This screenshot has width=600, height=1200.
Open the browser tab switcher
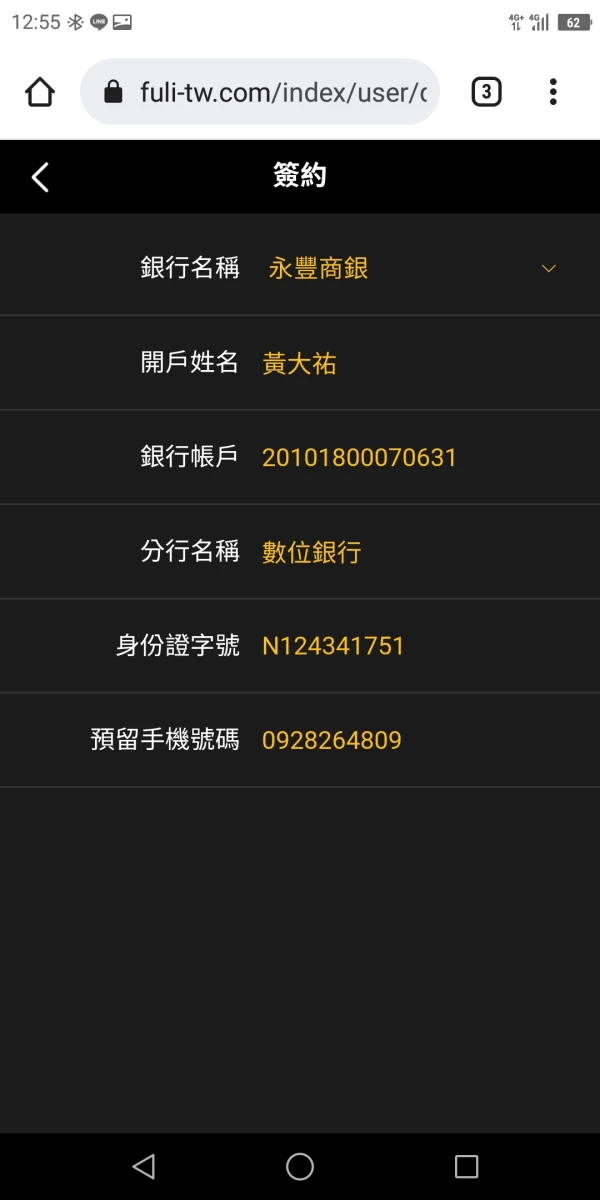(x=486, y=92)
